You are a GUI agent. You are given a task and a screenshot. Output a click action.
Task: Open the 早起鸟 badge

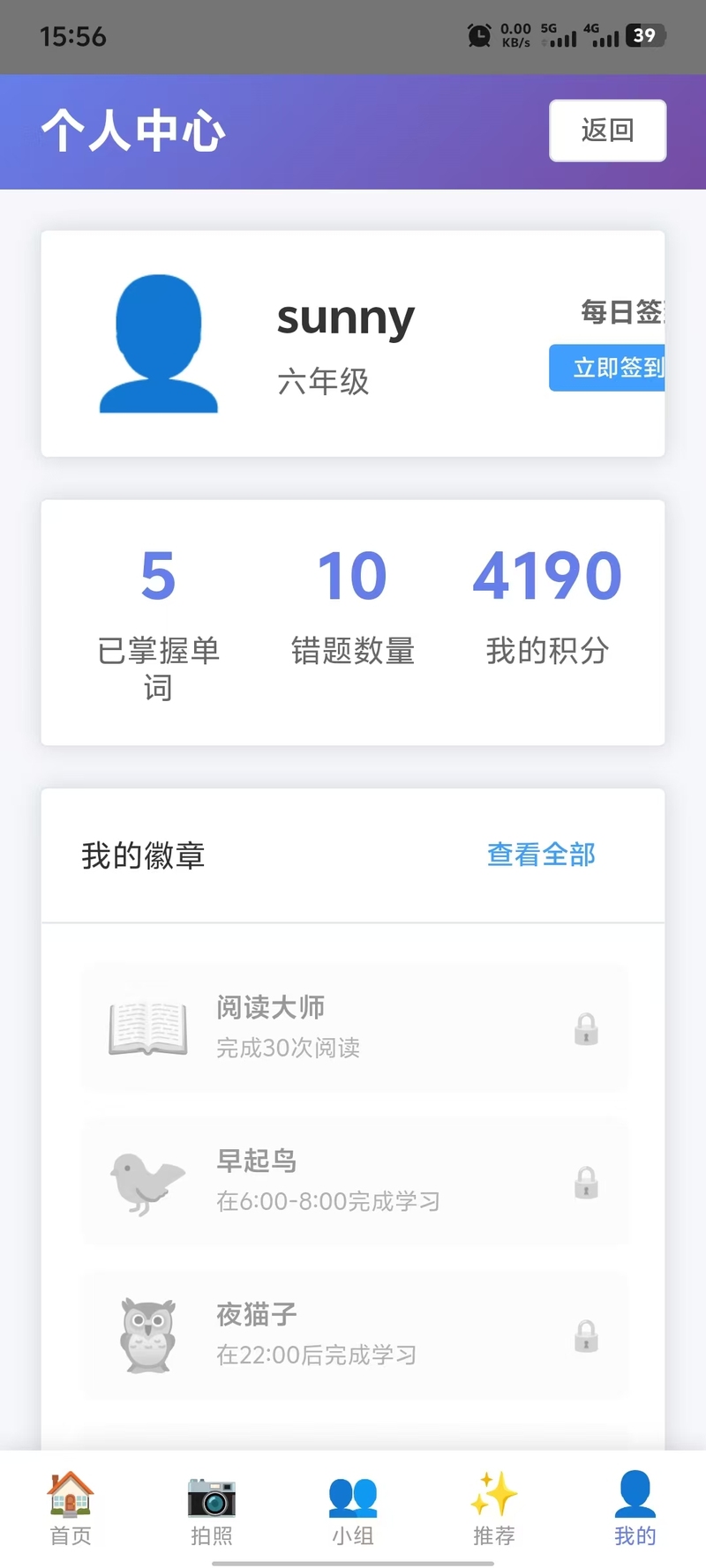(354, 1182)
